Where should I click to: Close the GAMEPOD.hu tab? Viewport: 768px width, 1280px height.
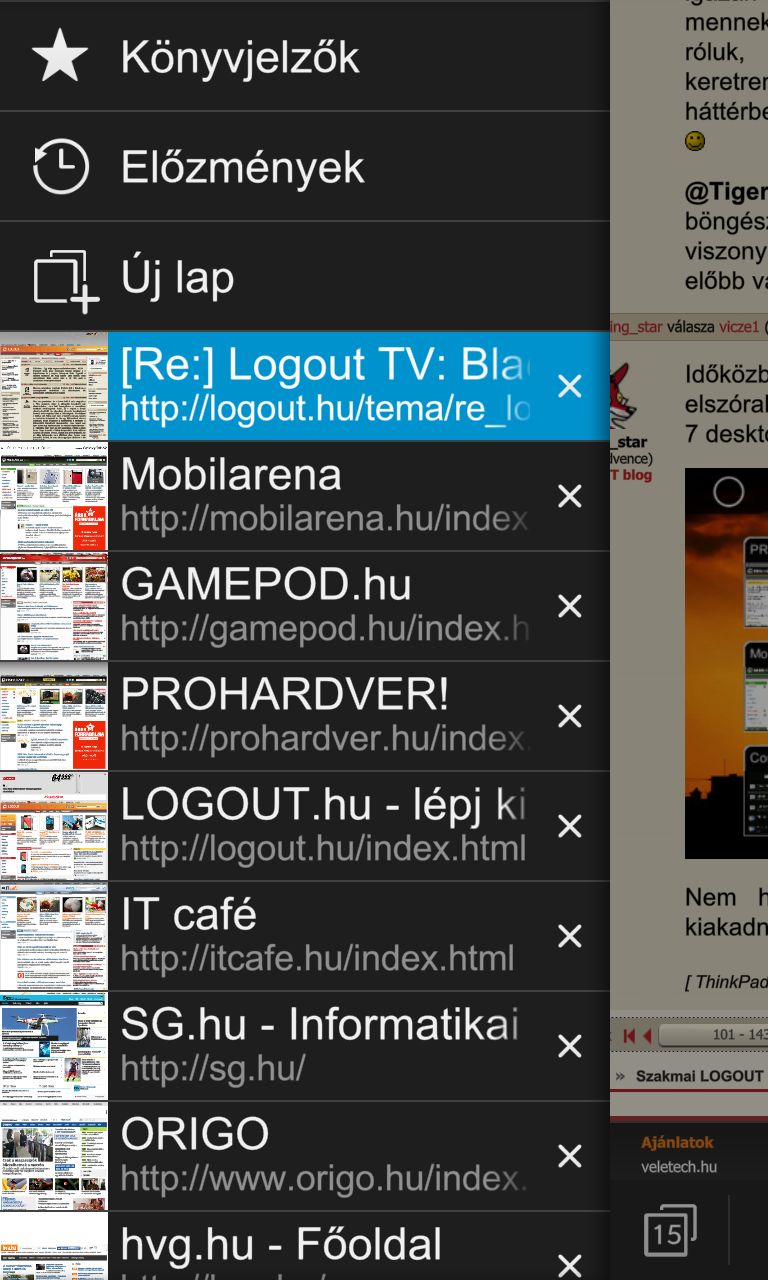(570, 606)
